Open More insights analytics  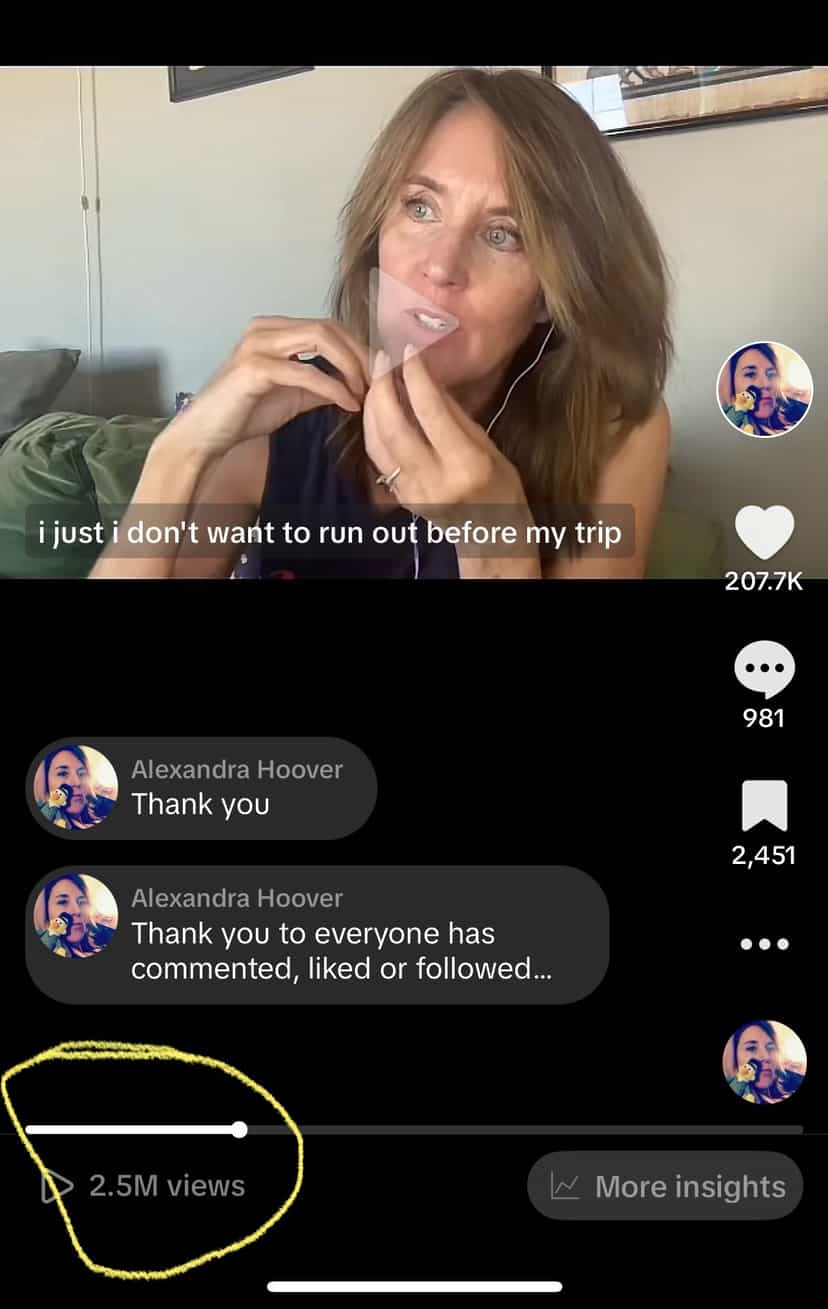(665, 1186)
